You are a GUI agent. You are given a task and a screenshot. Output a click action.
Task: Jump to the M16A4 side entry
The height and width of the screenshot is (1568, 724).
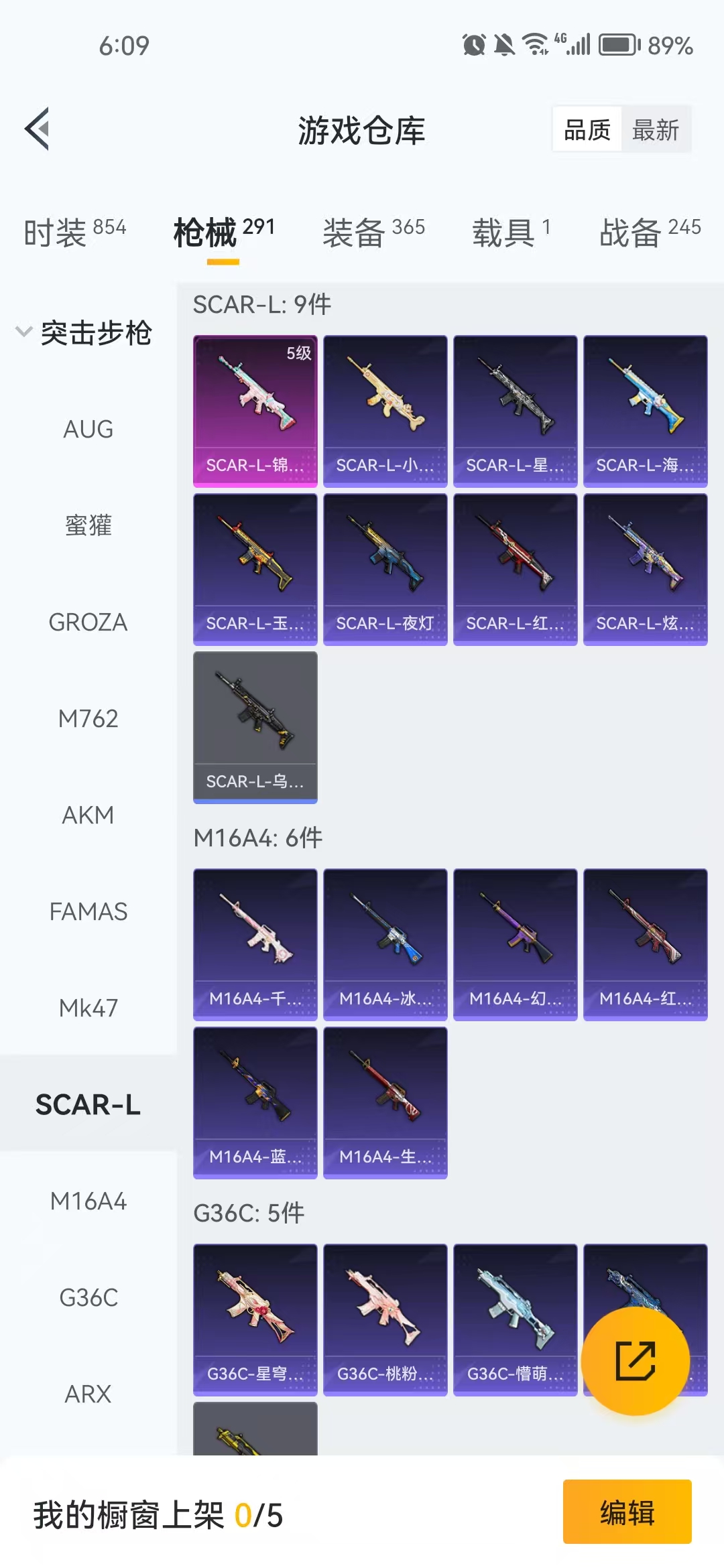(x=88, y=1201)
